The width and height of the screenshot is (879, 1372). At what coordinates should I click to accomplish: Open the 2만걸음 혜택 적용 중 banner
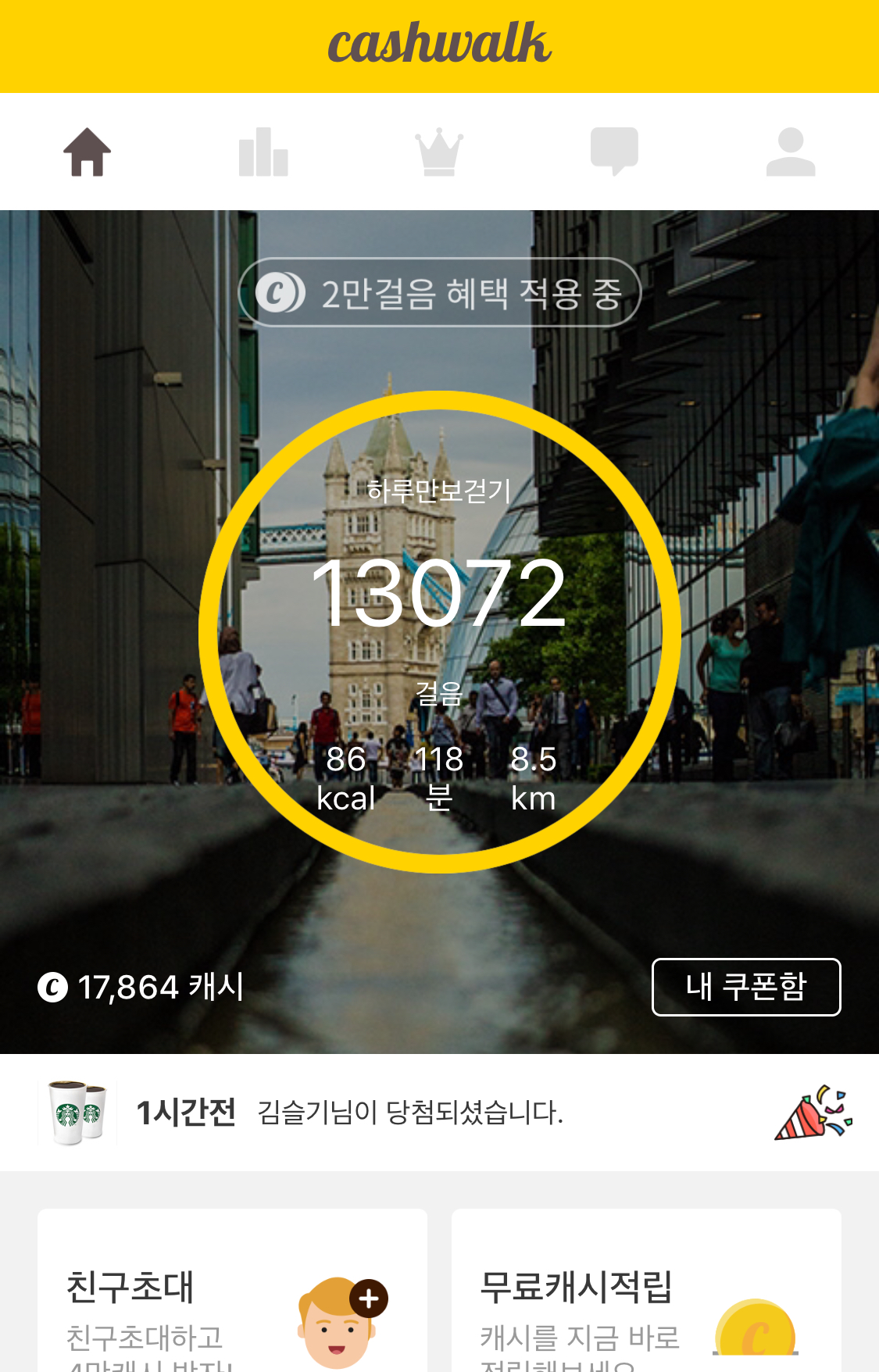(x=439, y=295)
